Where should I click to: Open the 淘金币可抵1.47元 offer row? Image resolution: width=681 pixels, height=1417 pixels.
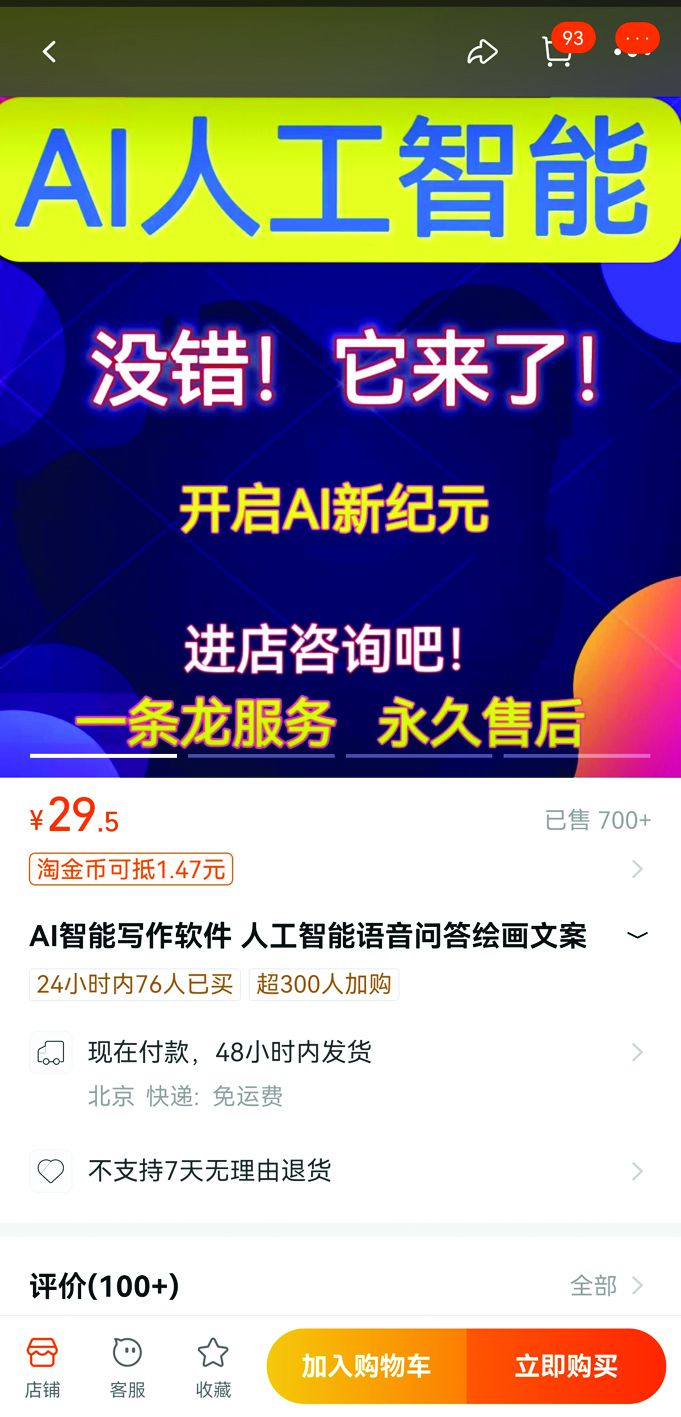pyautogui.click(x=340, y=869)
